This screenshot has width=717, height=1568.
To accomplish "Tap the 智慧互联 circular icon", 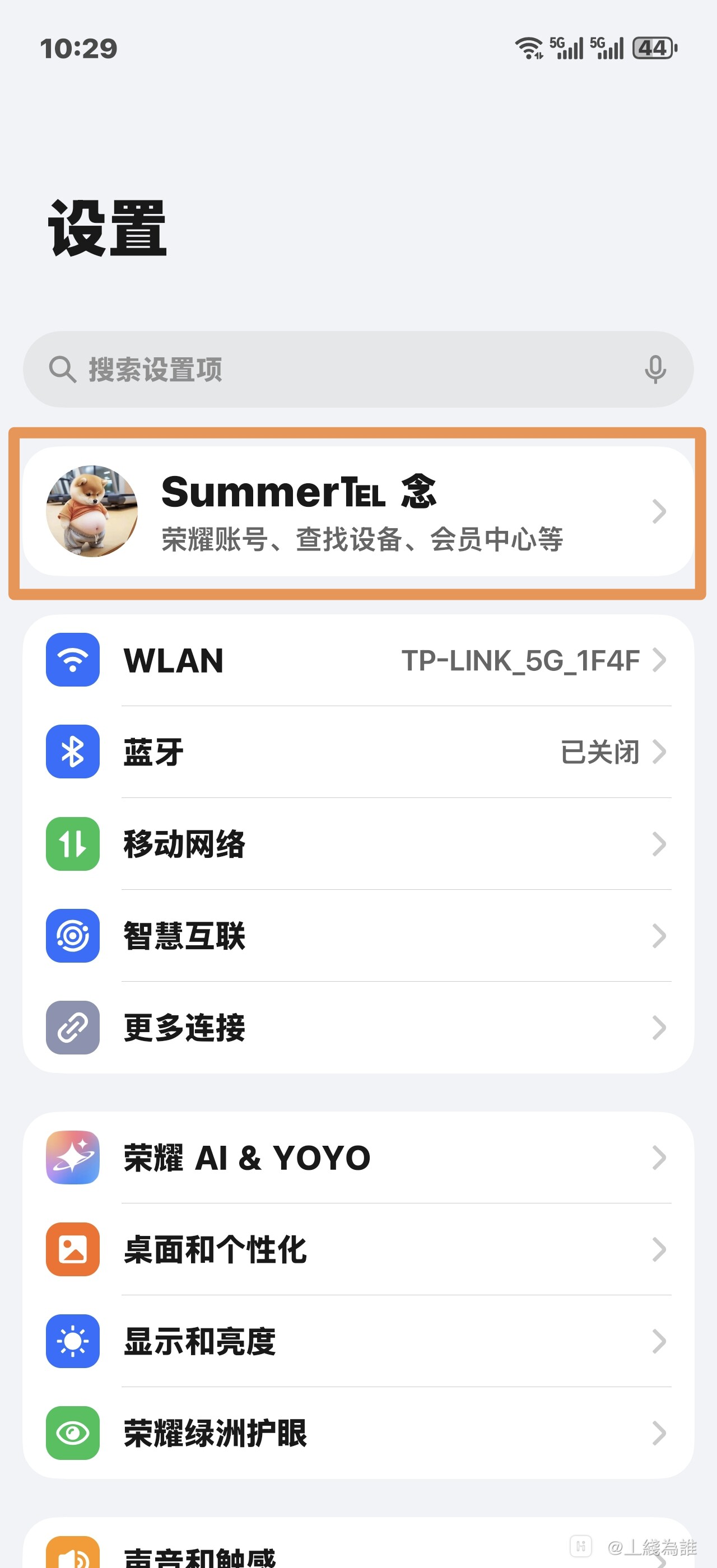I will coord(72,937).
